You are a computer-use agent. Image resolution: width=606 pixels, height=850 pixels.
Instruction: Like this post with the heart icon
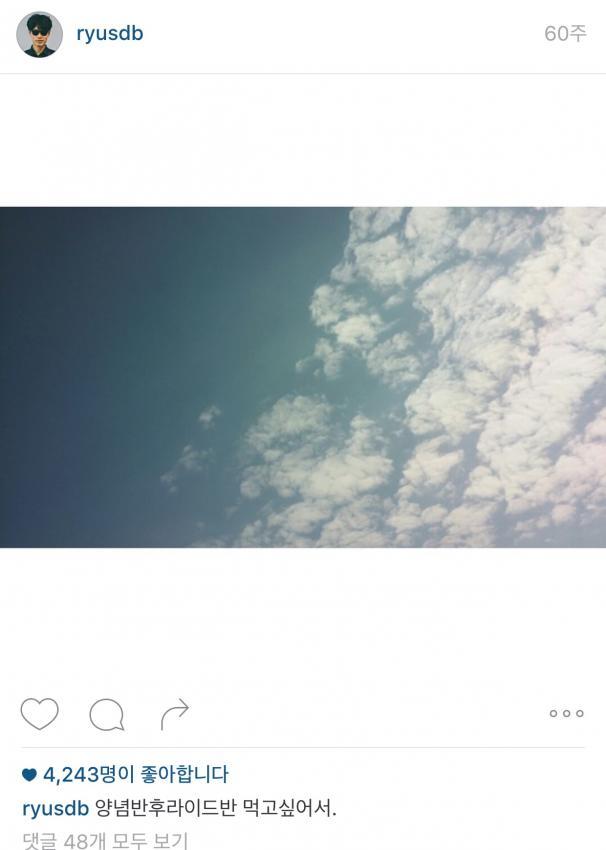click(x=39, y=714)
